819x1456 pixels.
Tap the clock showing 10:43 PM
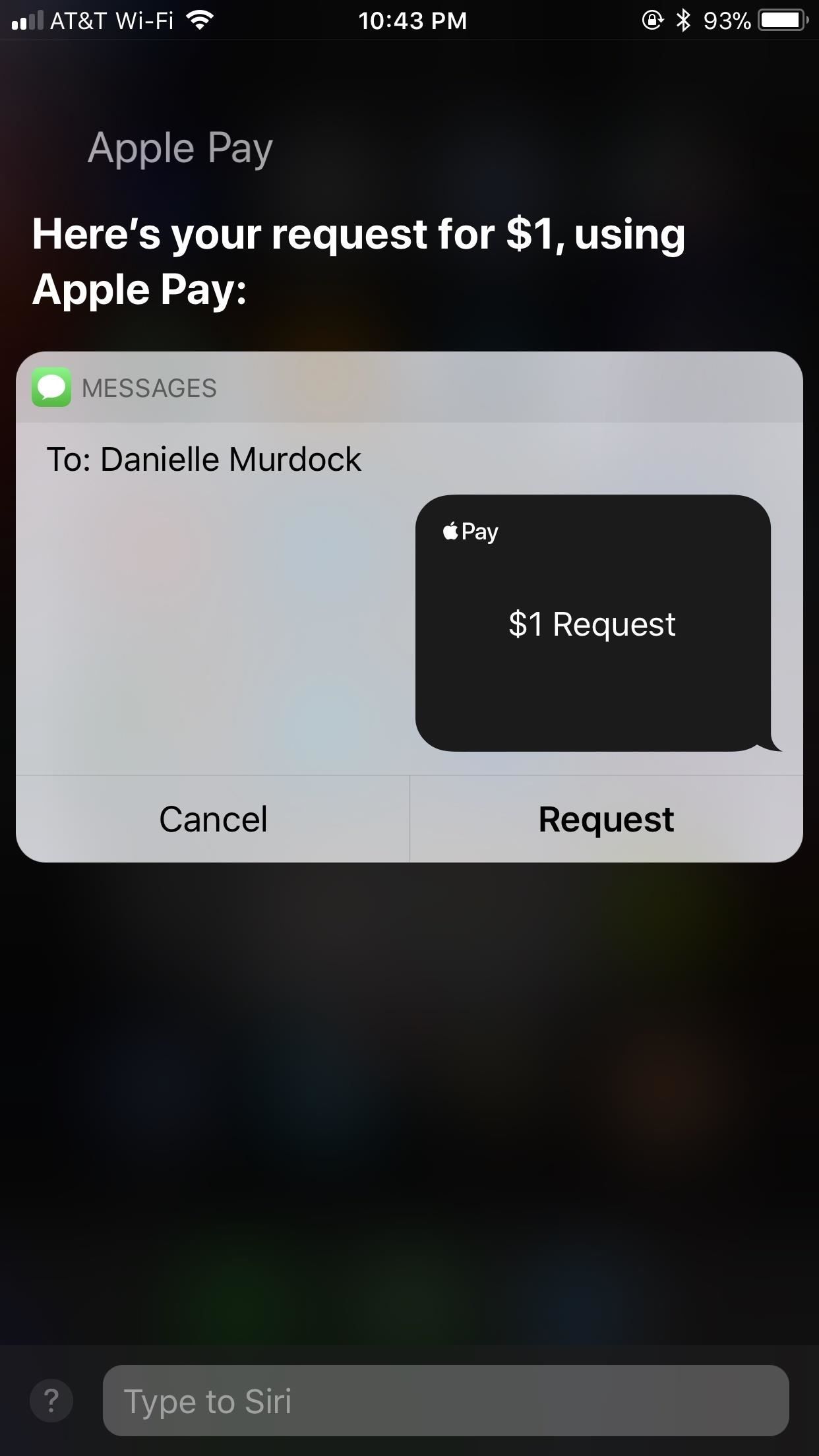click(411, 20)
